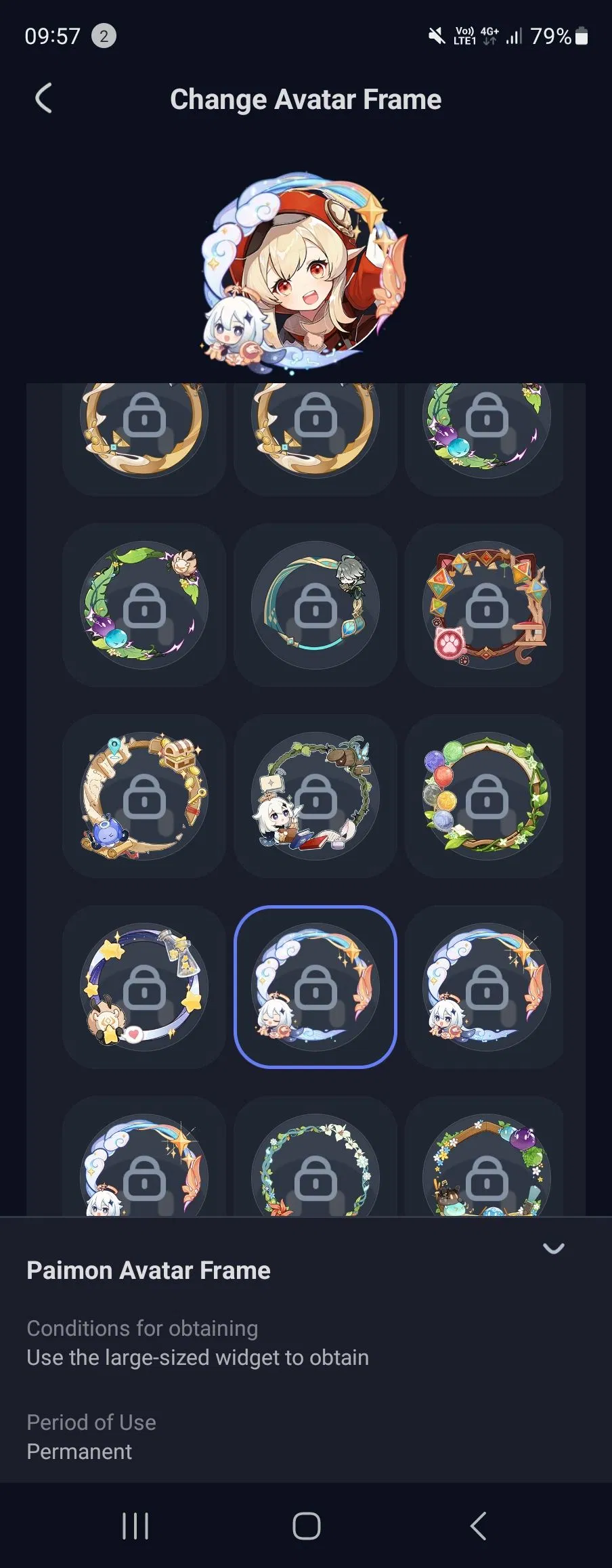Choose the colorful balloons frame

(486, 796)
